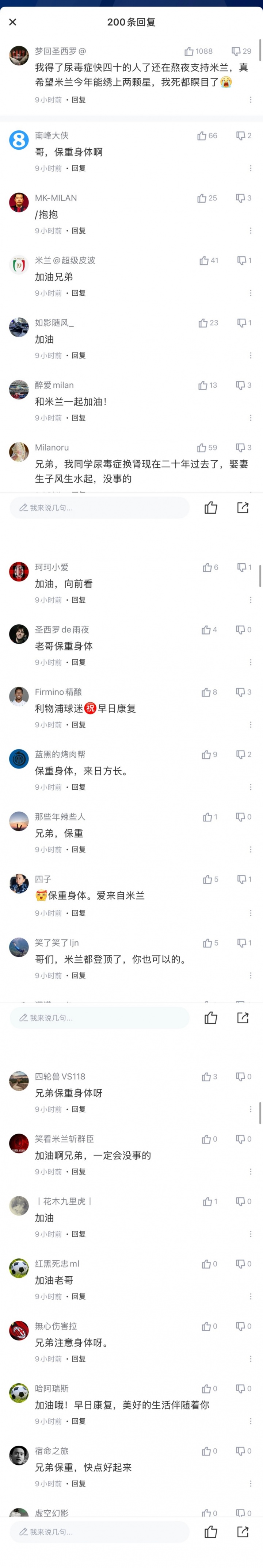Tap 回复 under 南峰大侠's comment
The image size is (263, 1568).
pyautogui.click(x=79, y=169)
